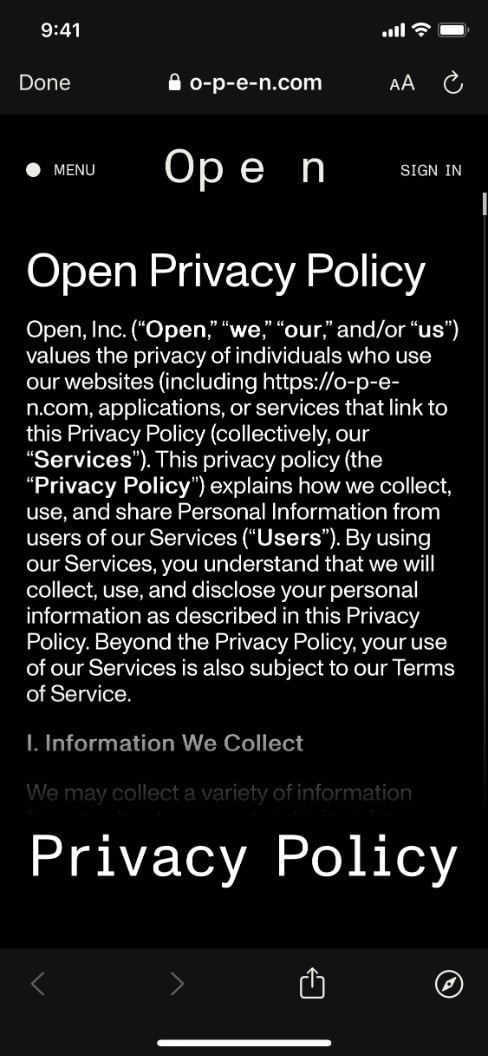Open the share sheet

pyautogui.click(x=312, y=984)
